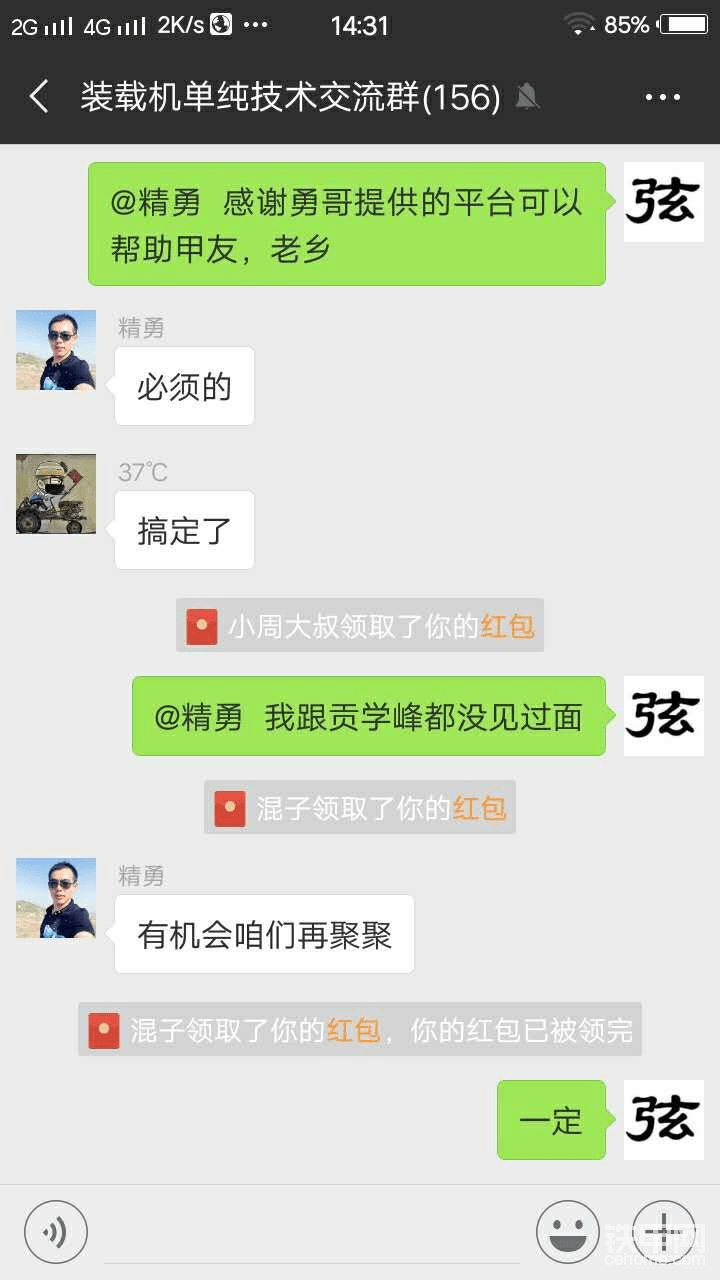Open 37°C's profile avatar
This screenshot has width=720, height=1280.
pos(56,494)
